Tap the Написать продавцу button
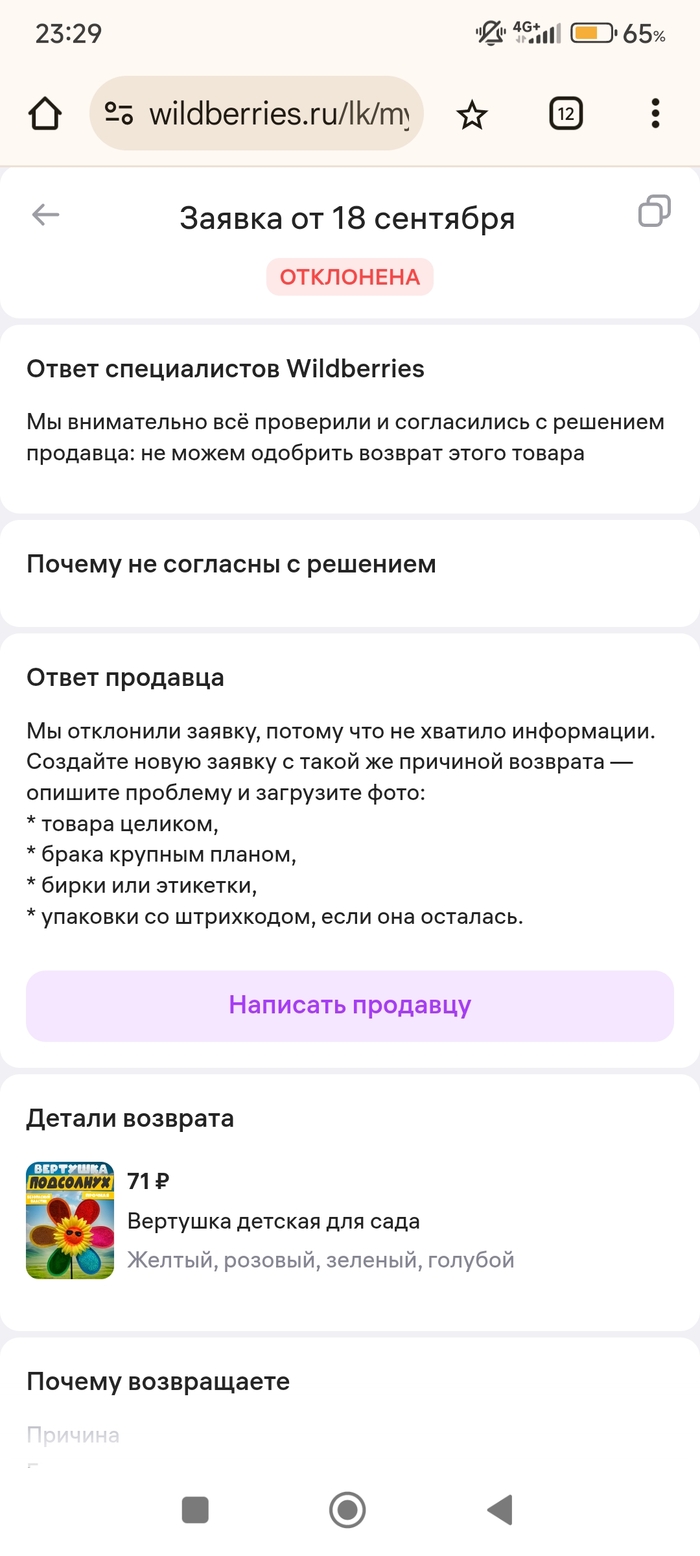Viewport: 700px width, 1556px height. point(350,1005)
